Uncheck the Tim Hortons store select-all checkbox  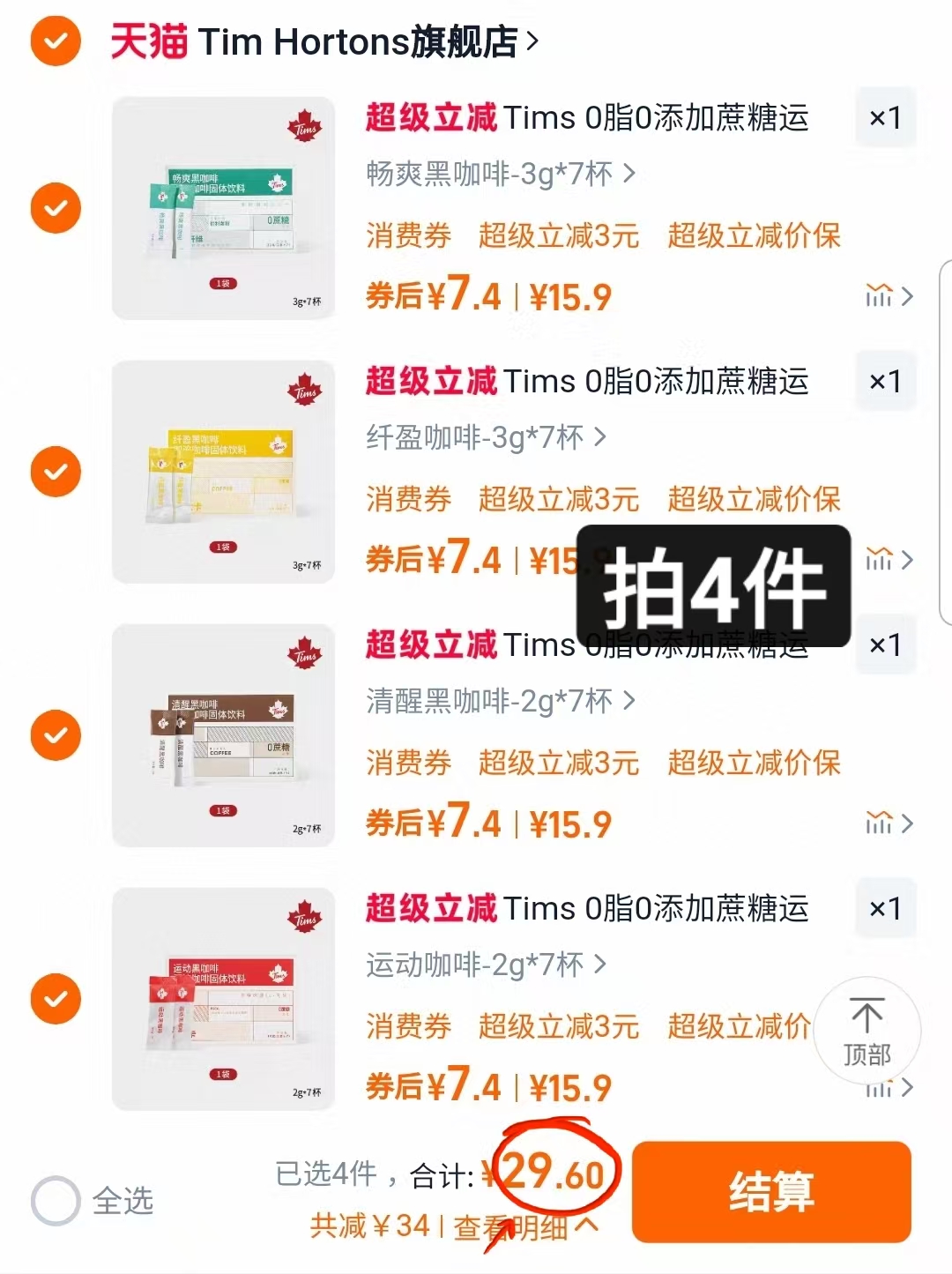tap(55, 40)
